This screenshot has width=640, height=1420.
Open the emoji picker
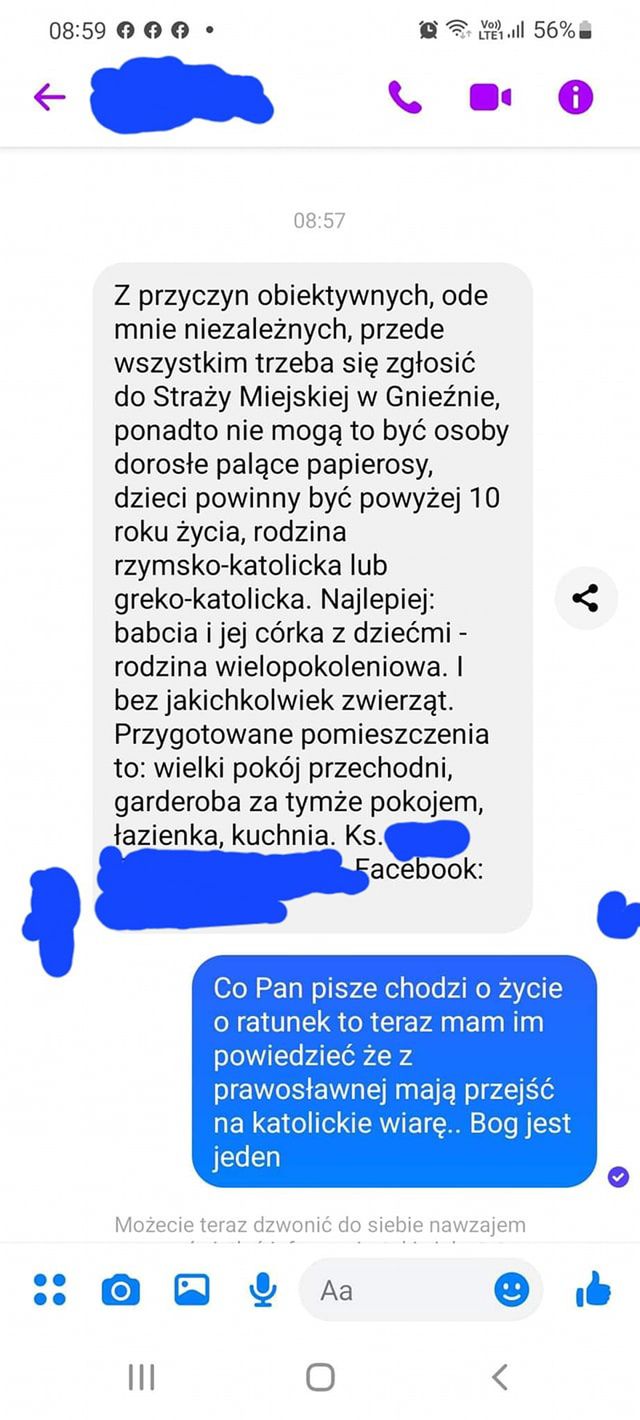[x=512, y=1290]
